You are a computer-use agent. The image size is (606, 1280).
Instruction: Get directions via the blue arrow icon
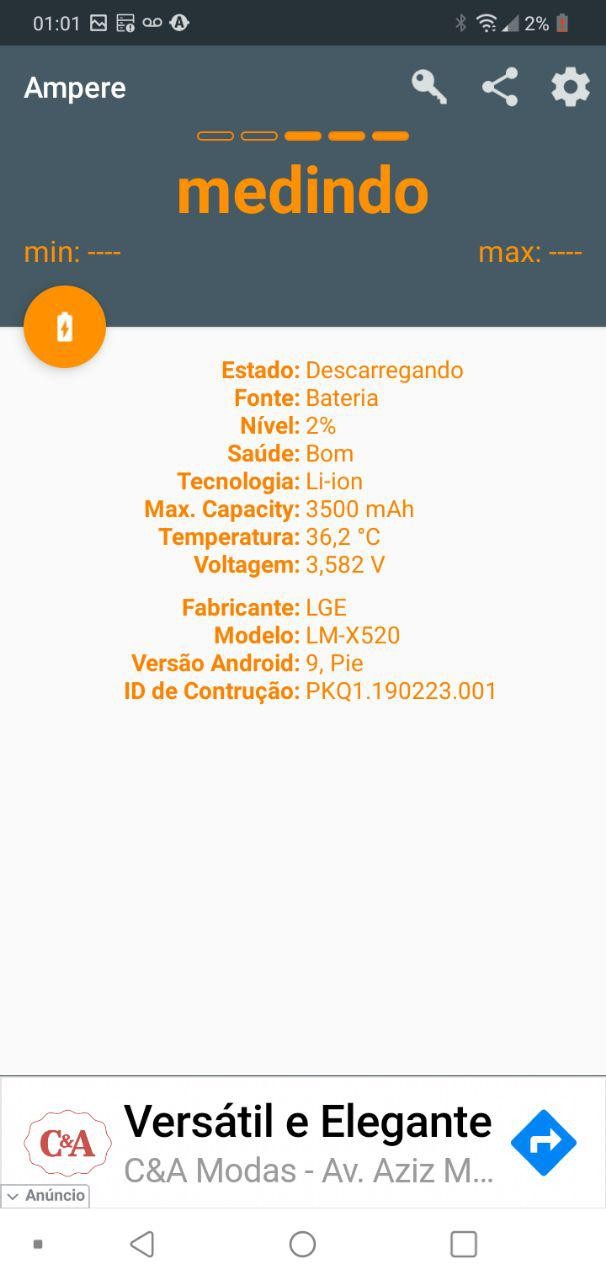(543, 1142)
